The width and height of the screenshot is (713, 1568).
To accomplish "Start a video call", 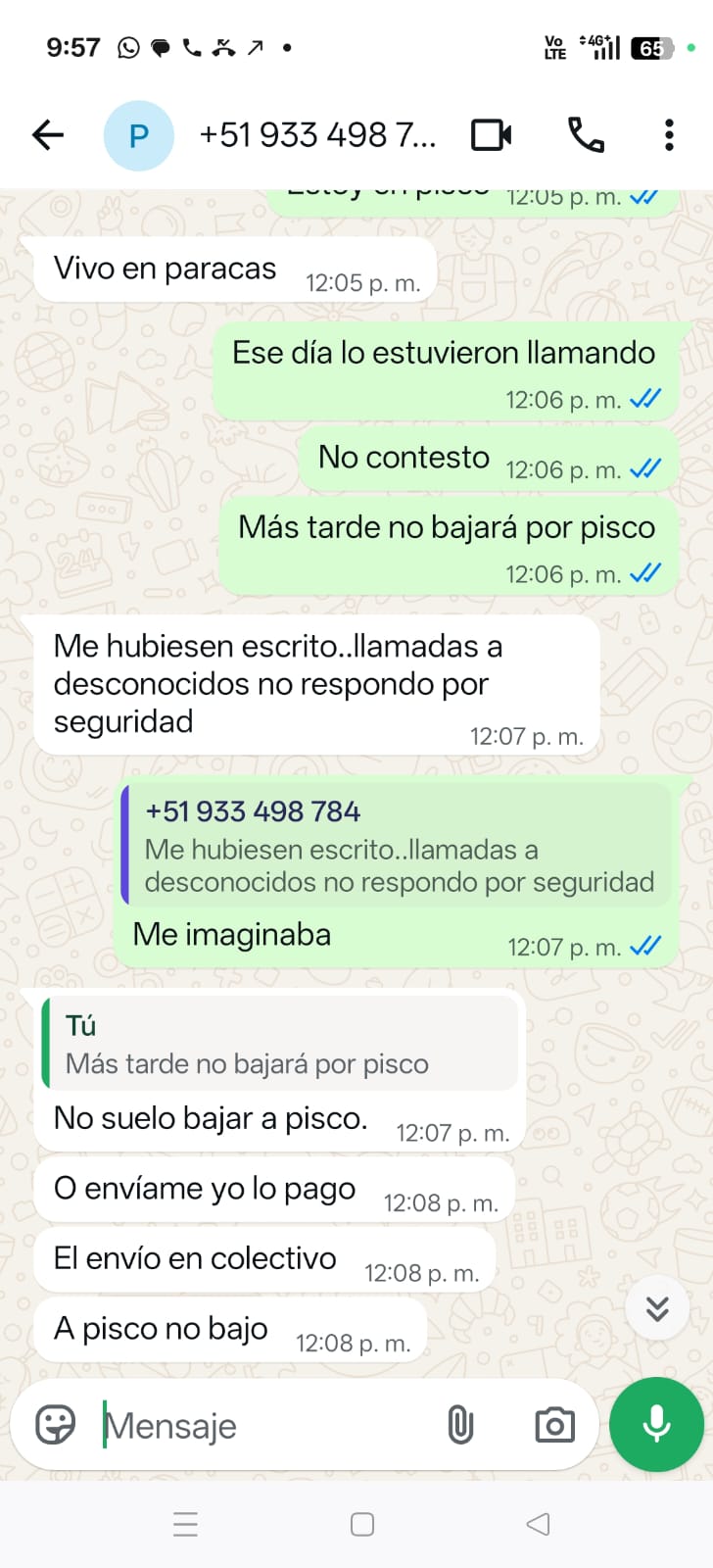I will click(x=491, y=135).
